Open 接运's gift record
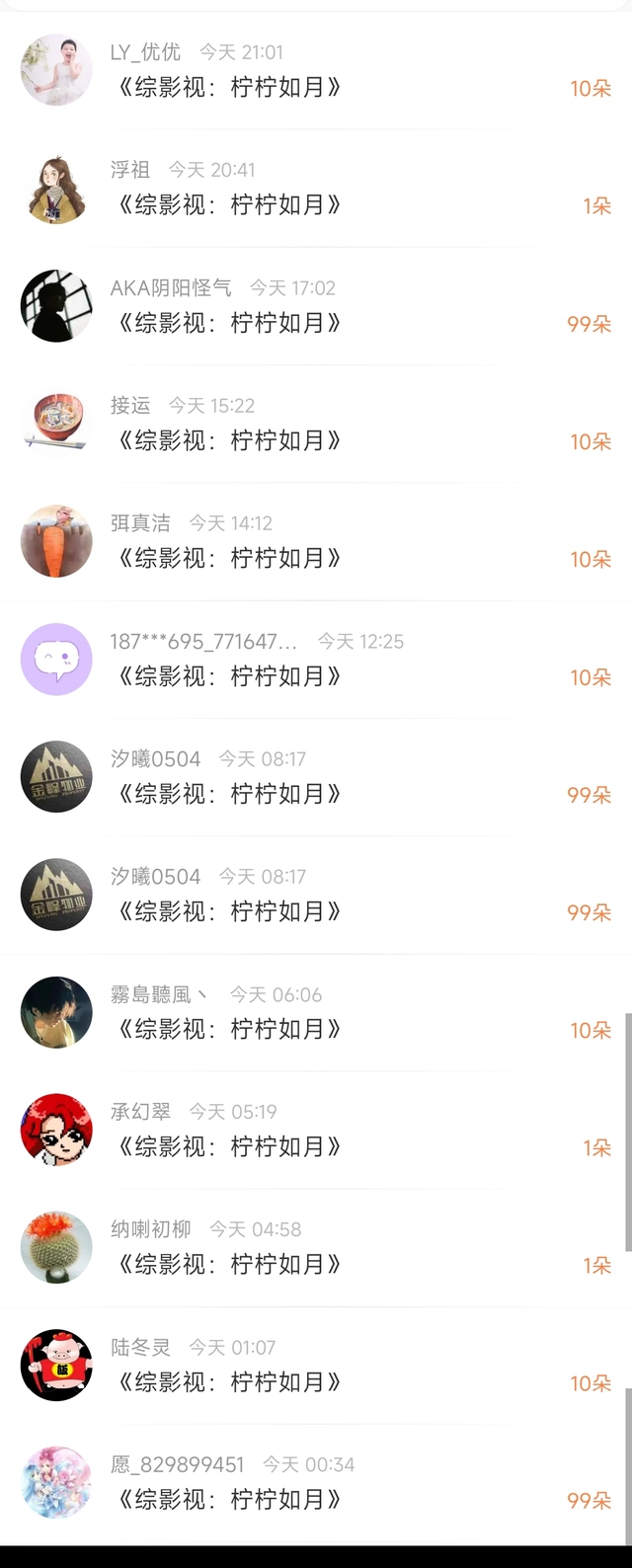The image size is (632, 1568). (x=316, y=424)
